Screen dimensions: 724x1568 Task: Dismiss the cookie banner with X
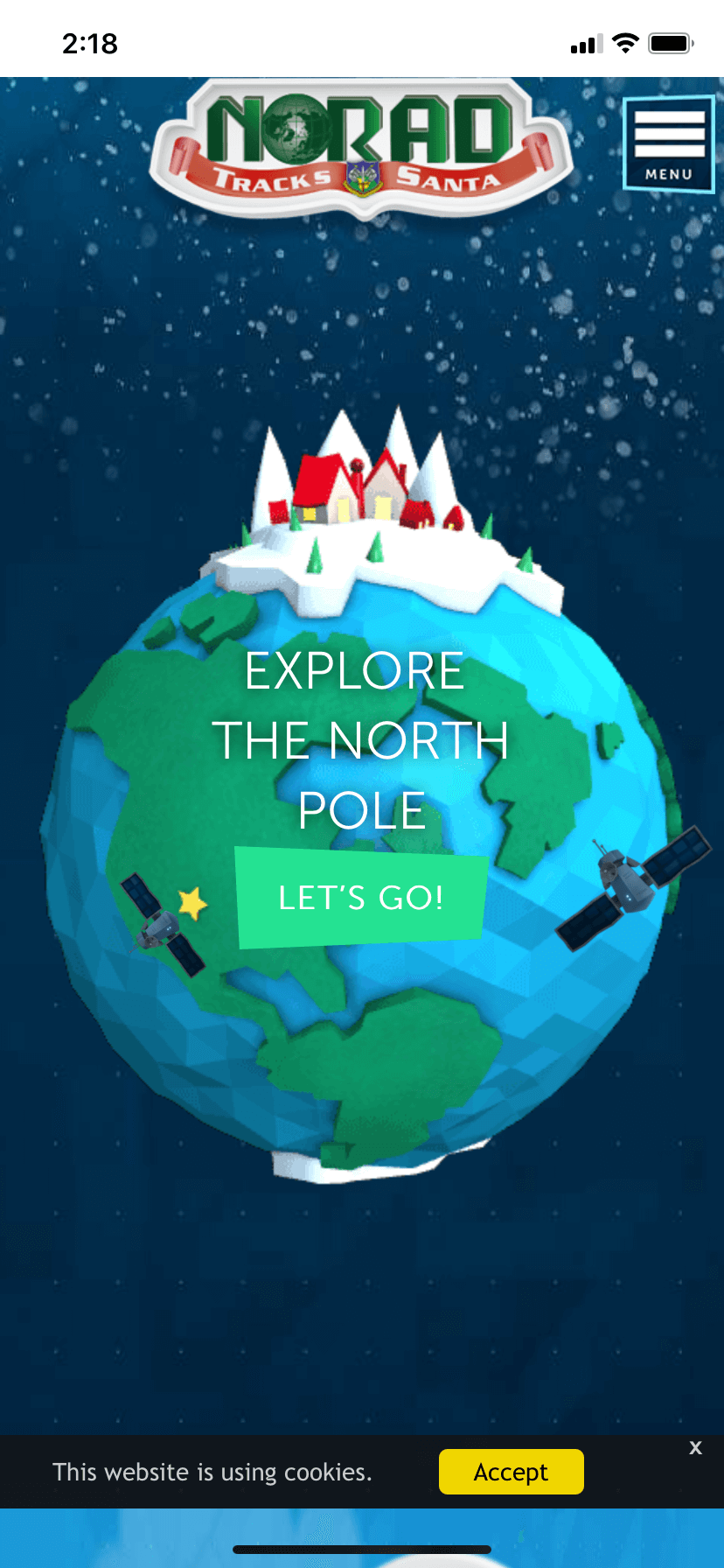(695, 1448)
